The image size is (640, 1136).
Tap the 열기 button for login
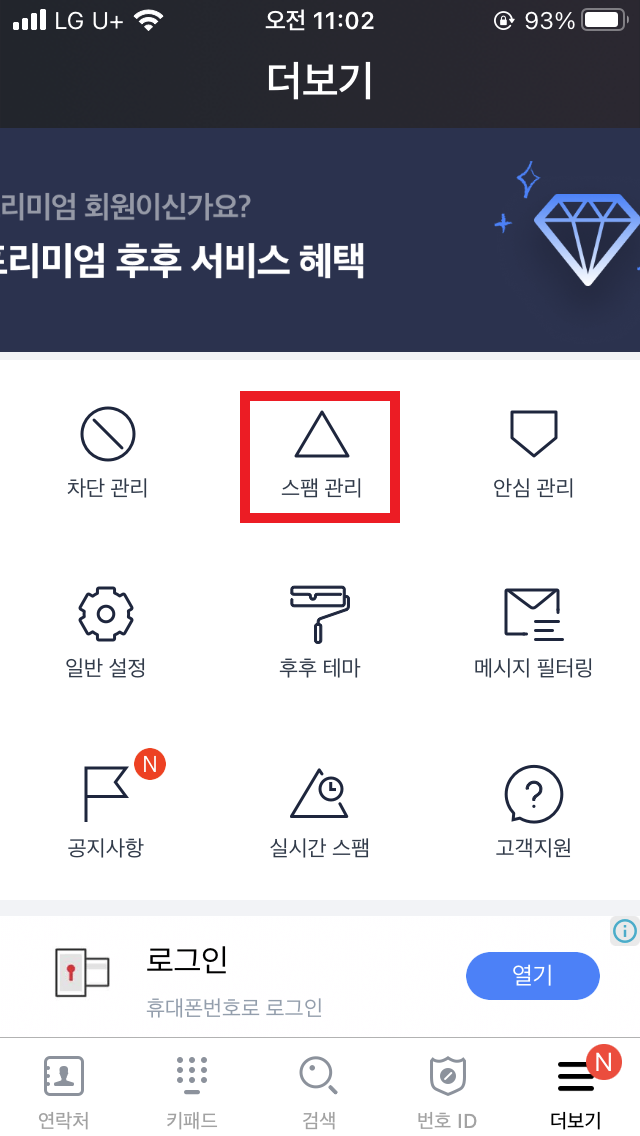(x=533, y=976)
